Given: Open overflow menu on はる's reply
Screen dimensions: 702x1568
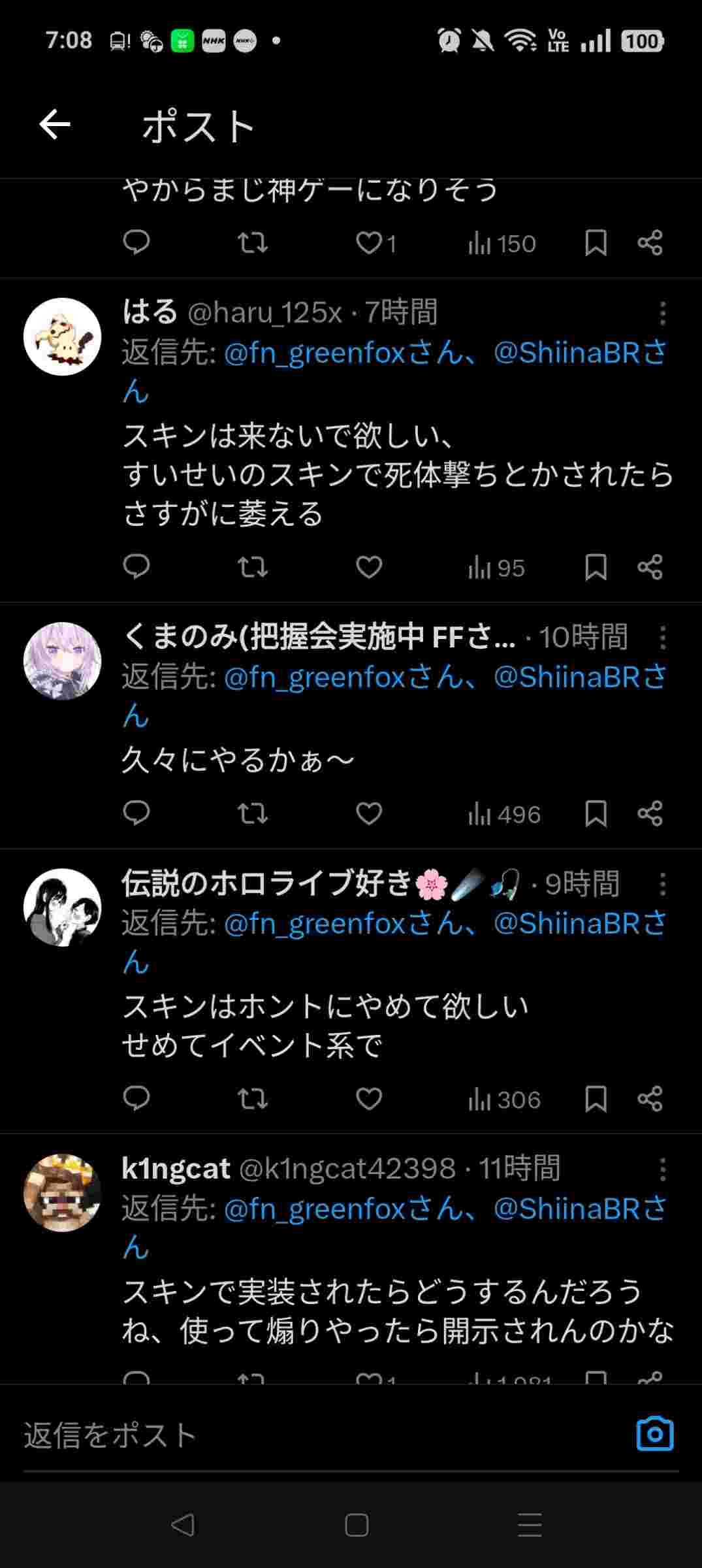Looking at the screenshot, I should (x=662, y=313).
